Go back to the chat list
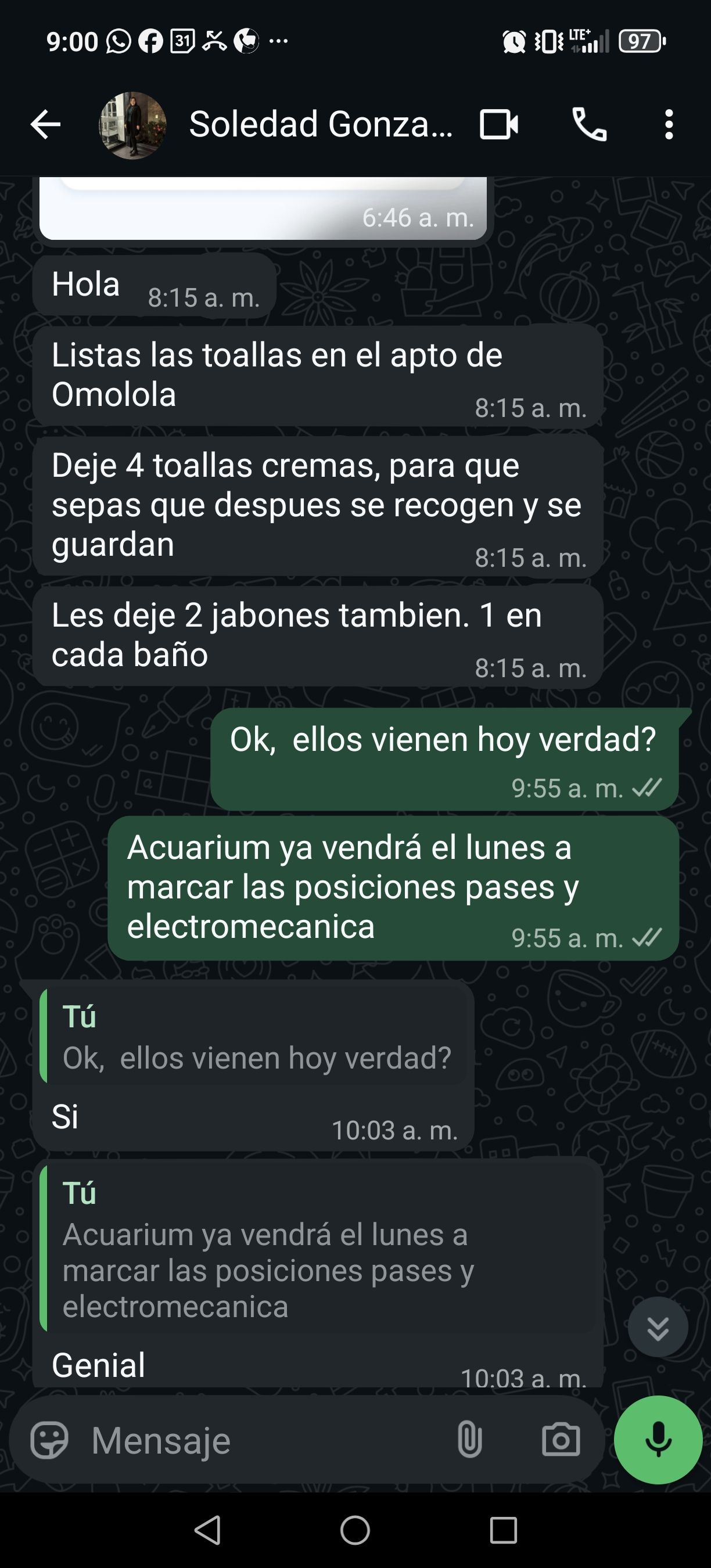This screenshot has height=1568, width=711. 46,125
